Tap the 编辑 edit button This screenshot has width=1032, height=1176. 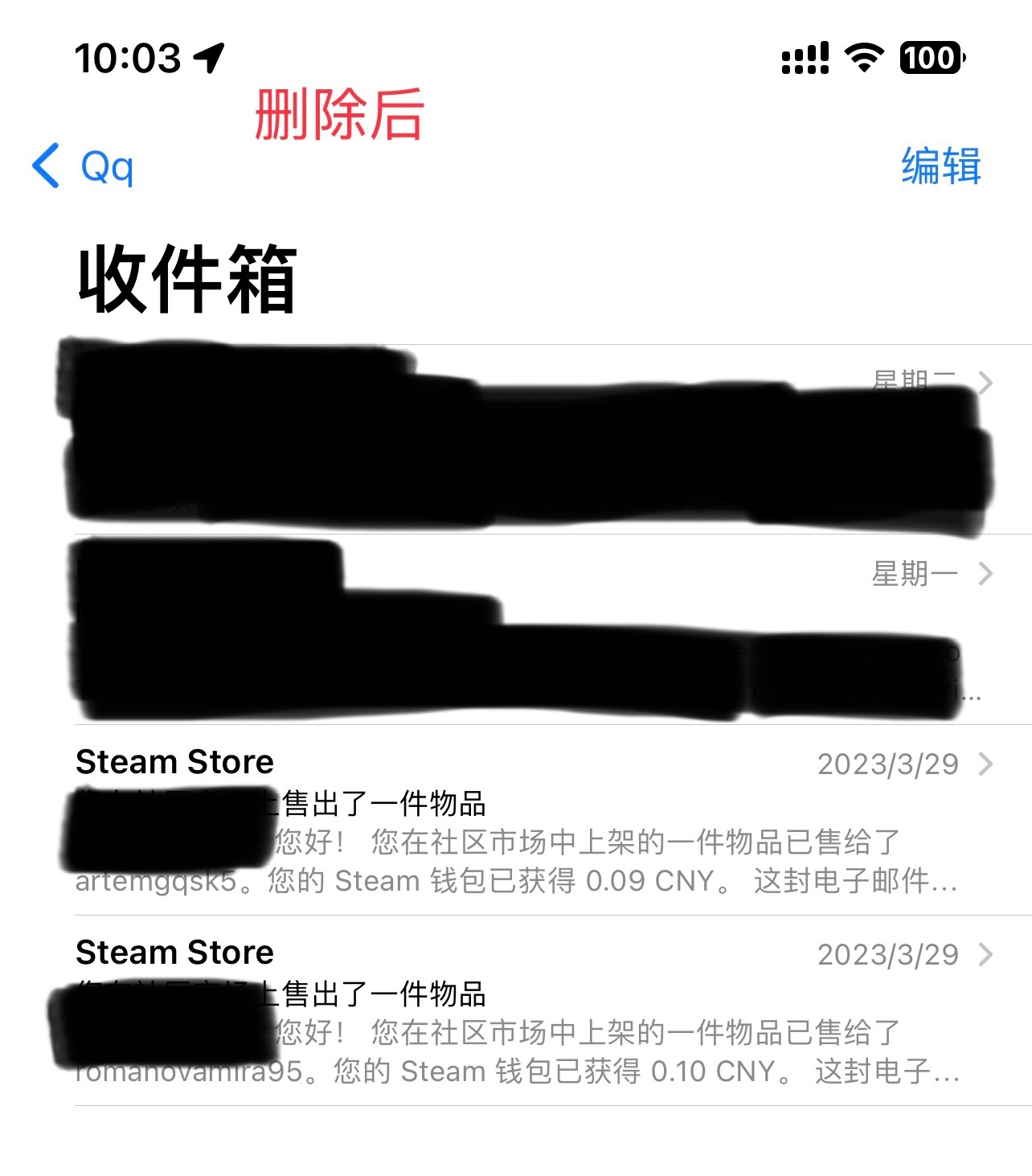pos(940,166)
